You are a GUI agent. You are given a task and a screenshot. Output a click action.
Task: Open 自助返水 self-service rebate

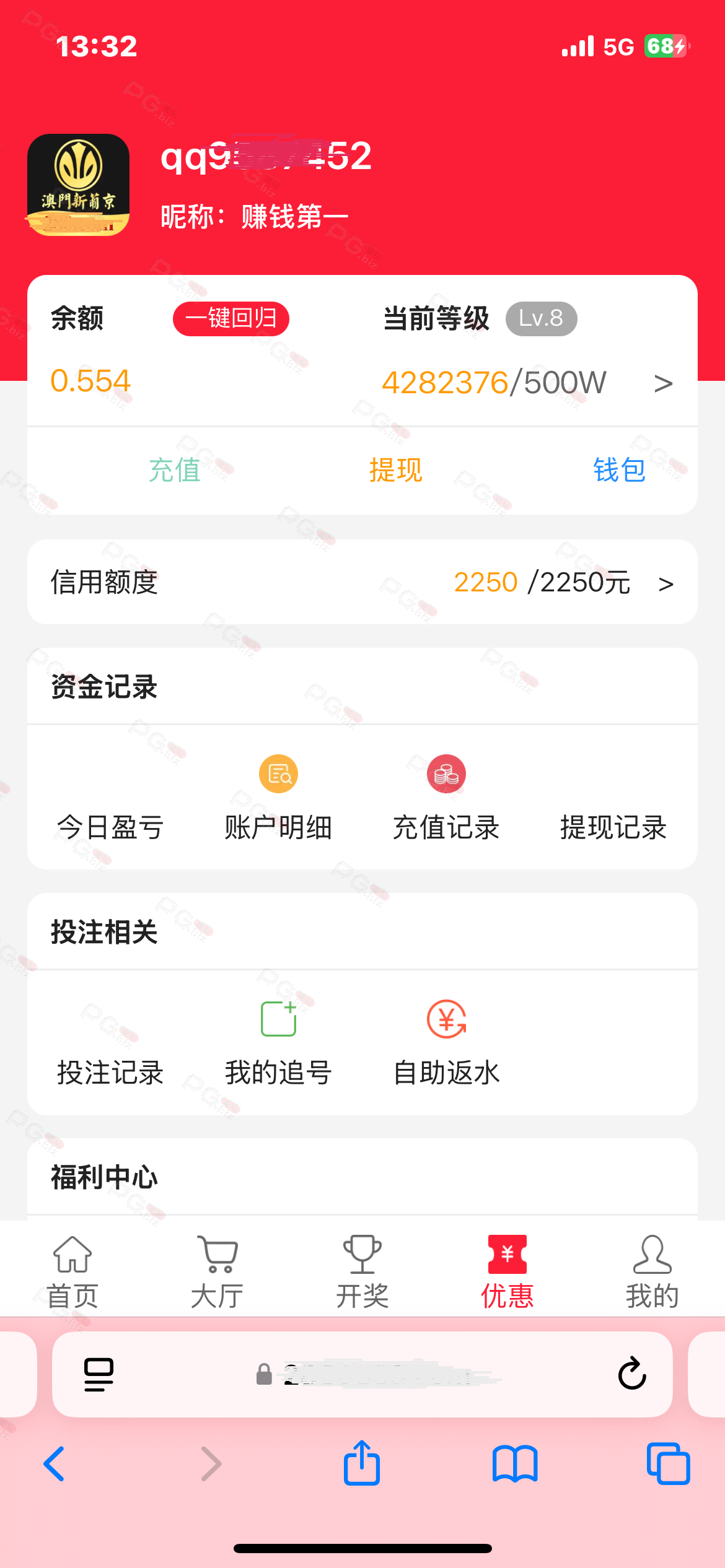[x=446, y=1044]
